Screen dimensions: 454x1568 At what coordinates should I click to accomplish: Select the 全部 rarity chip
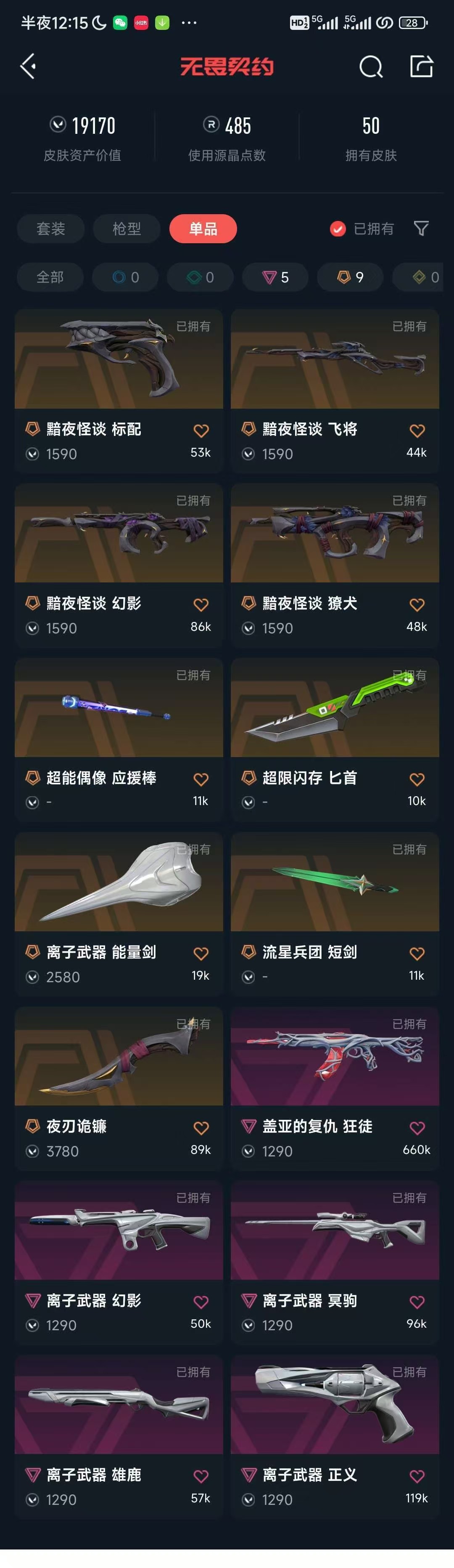[x=50, y=278]
